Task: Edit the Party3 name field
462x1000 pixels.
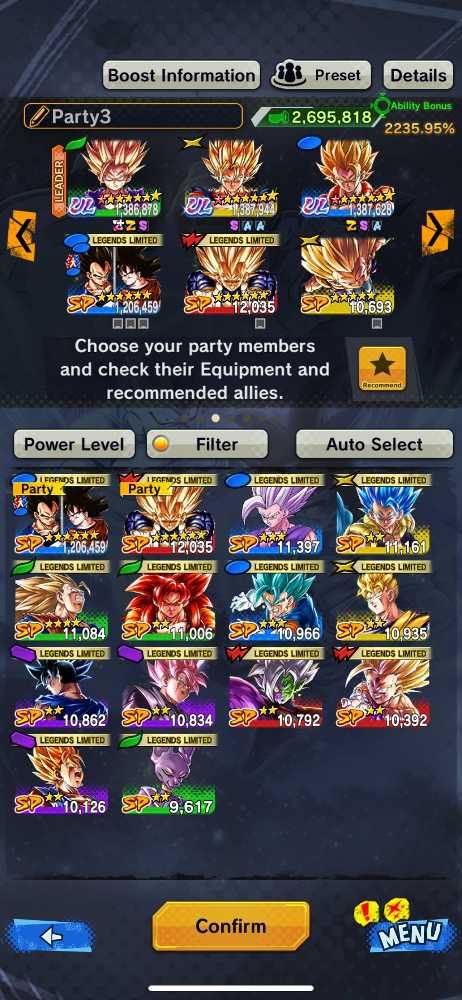Action: pos(133,116)
